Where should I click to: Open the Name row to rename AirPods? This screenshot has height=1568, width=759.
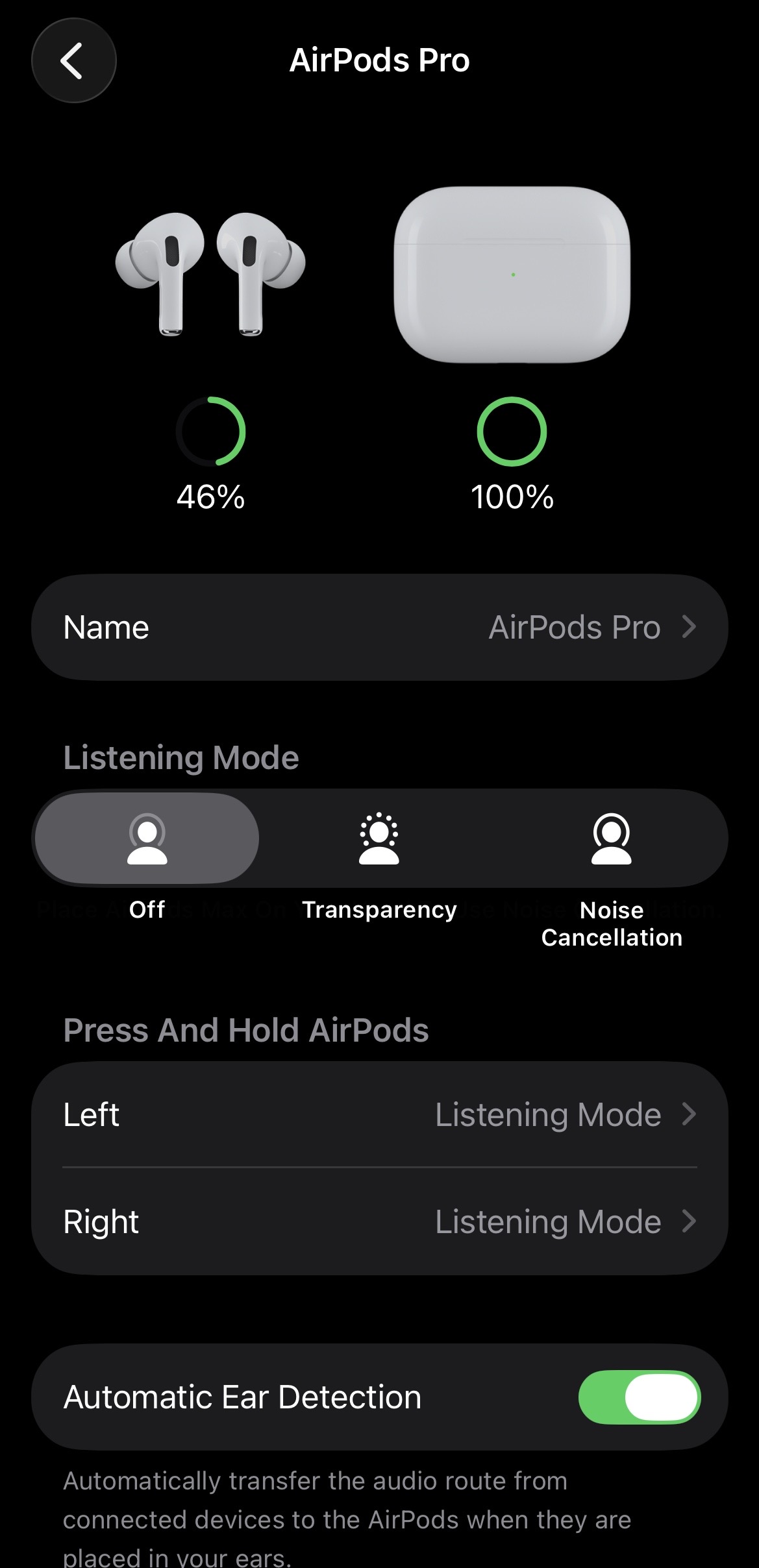pos(379,627)
